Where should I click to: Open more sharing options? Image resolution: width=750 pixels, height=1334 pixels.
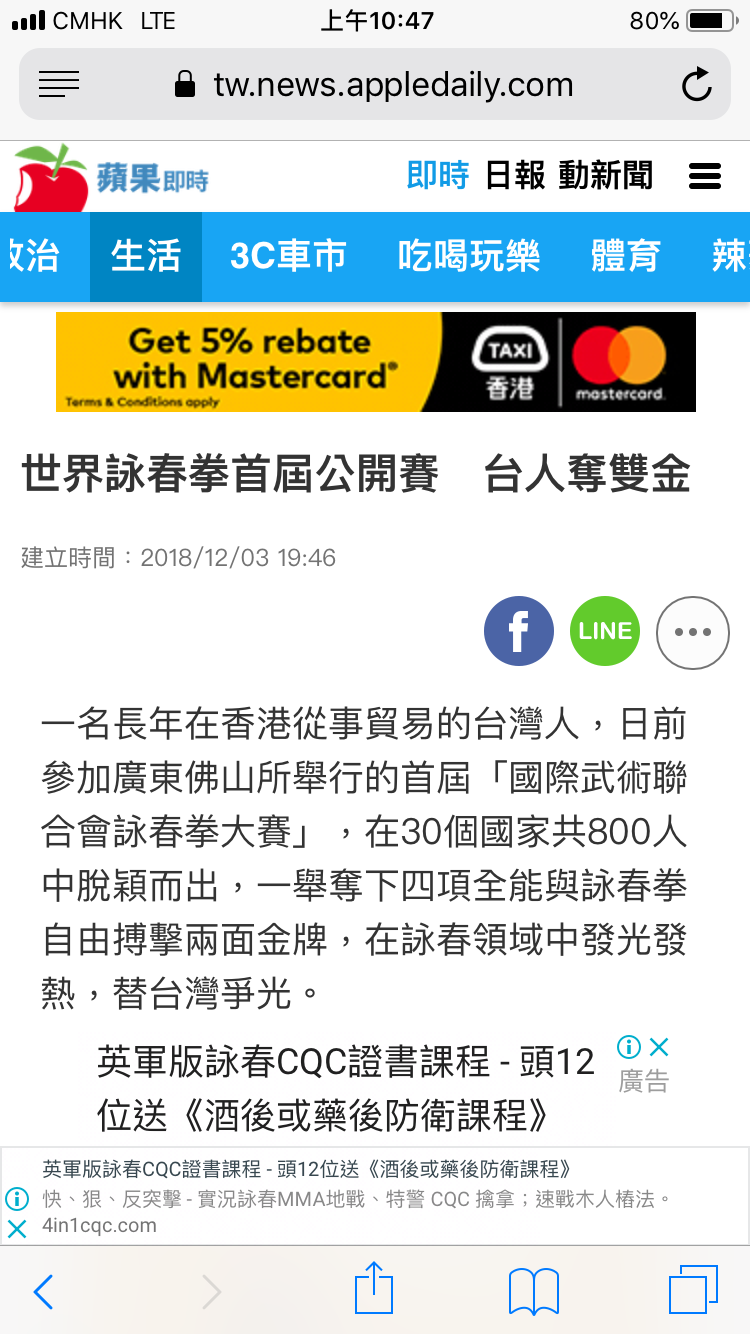[692, 632]
